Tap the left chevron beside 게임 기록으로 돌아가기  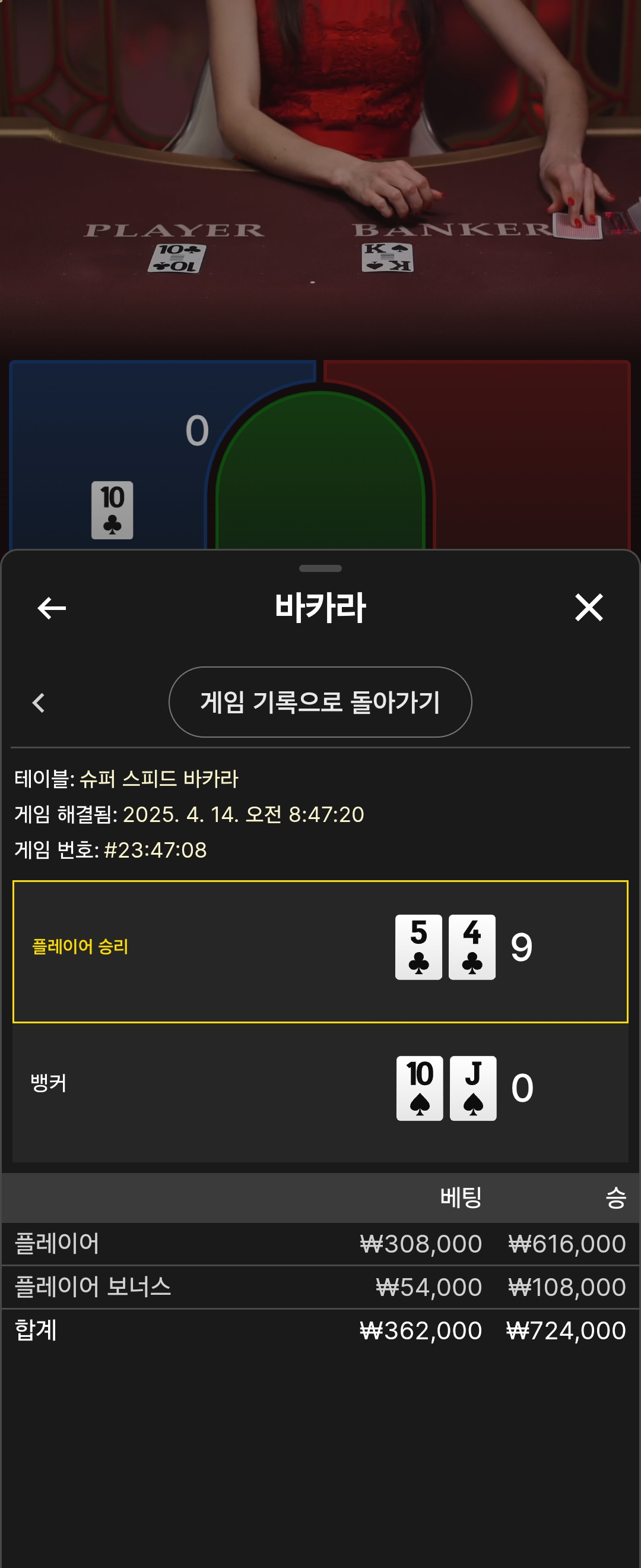pyautogui.click(x=39, y=703)
